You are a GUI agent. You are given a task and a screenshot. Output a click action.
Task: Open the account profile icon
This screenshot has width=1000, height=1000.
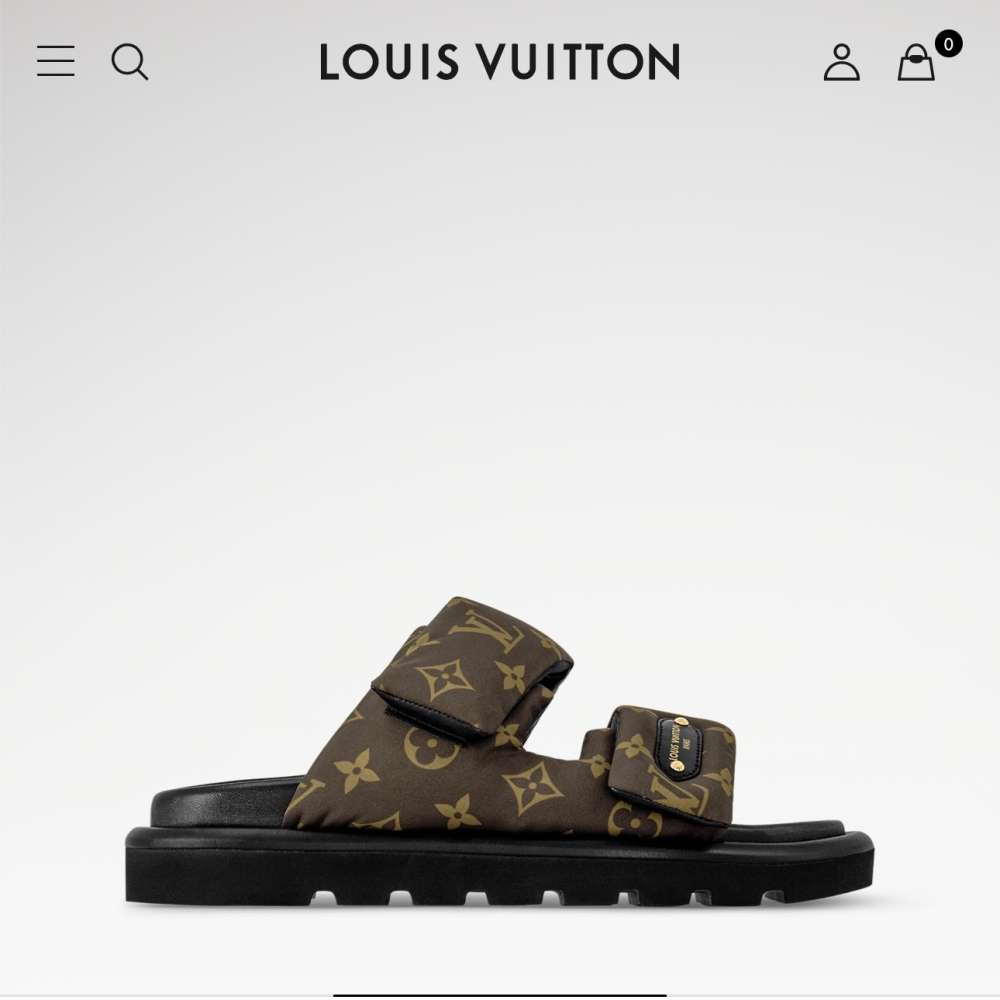pos(841,62)
